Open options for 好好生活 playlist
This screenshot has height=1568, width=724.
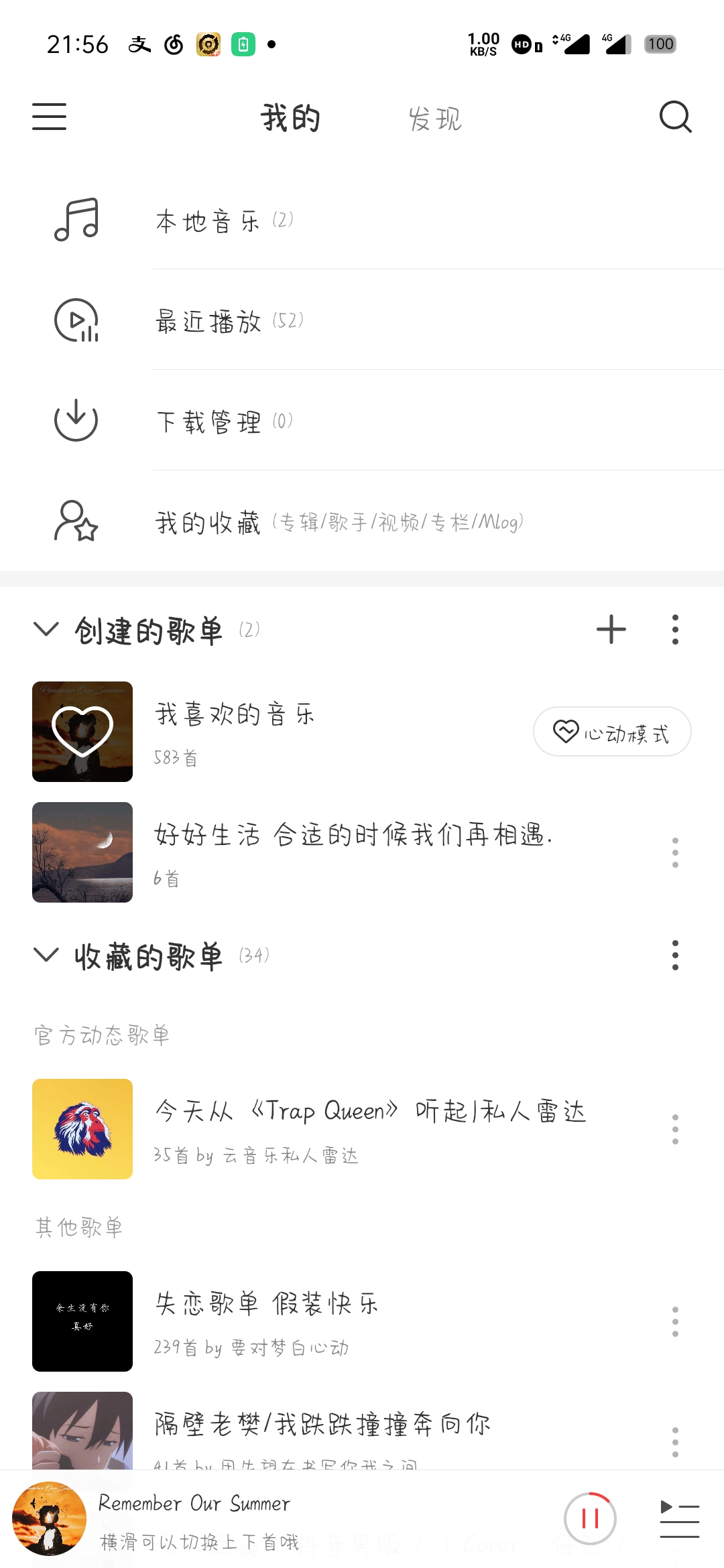tap(675, 852)
